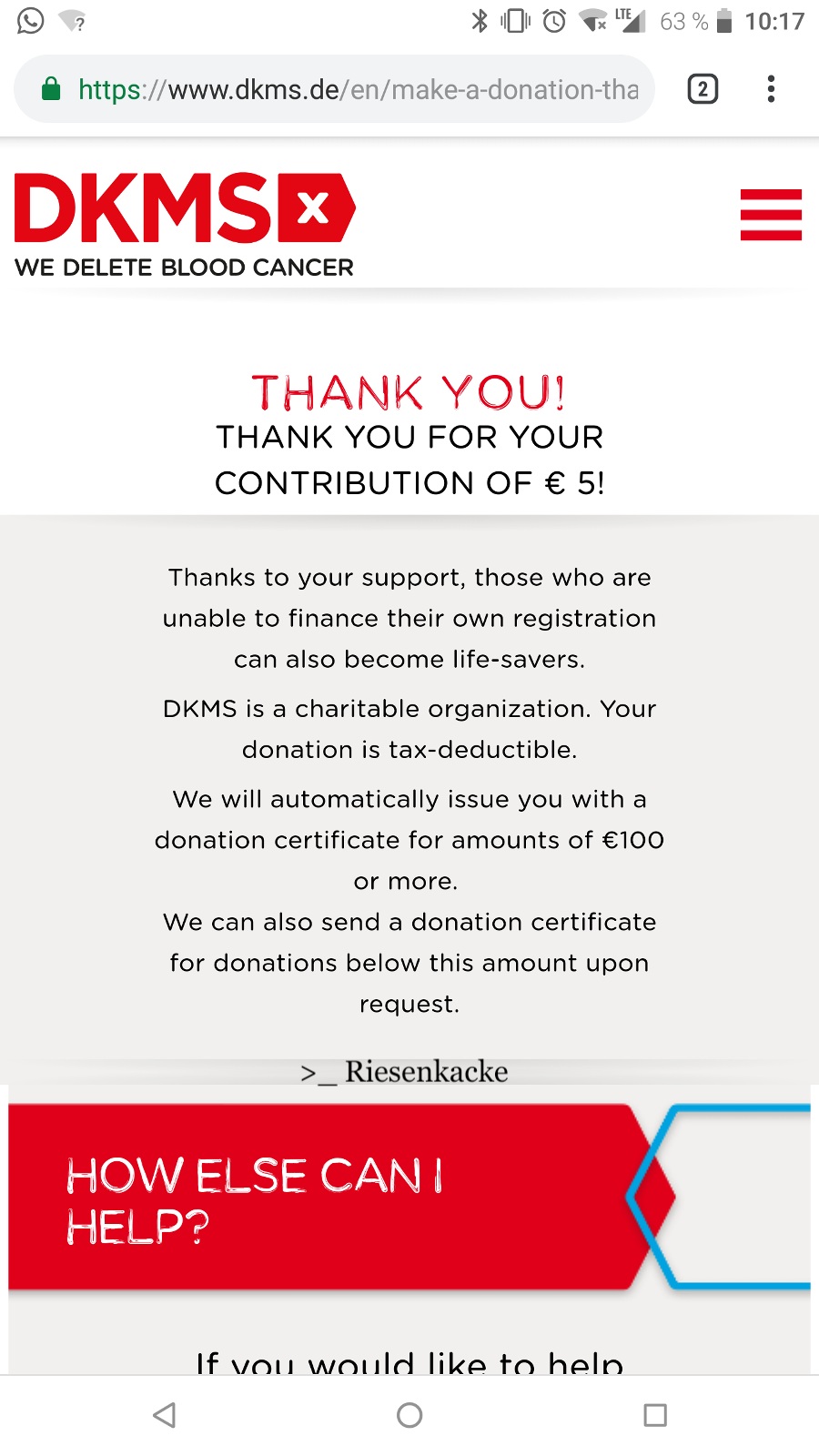Tap the browser URL address bar

[334, 89]
